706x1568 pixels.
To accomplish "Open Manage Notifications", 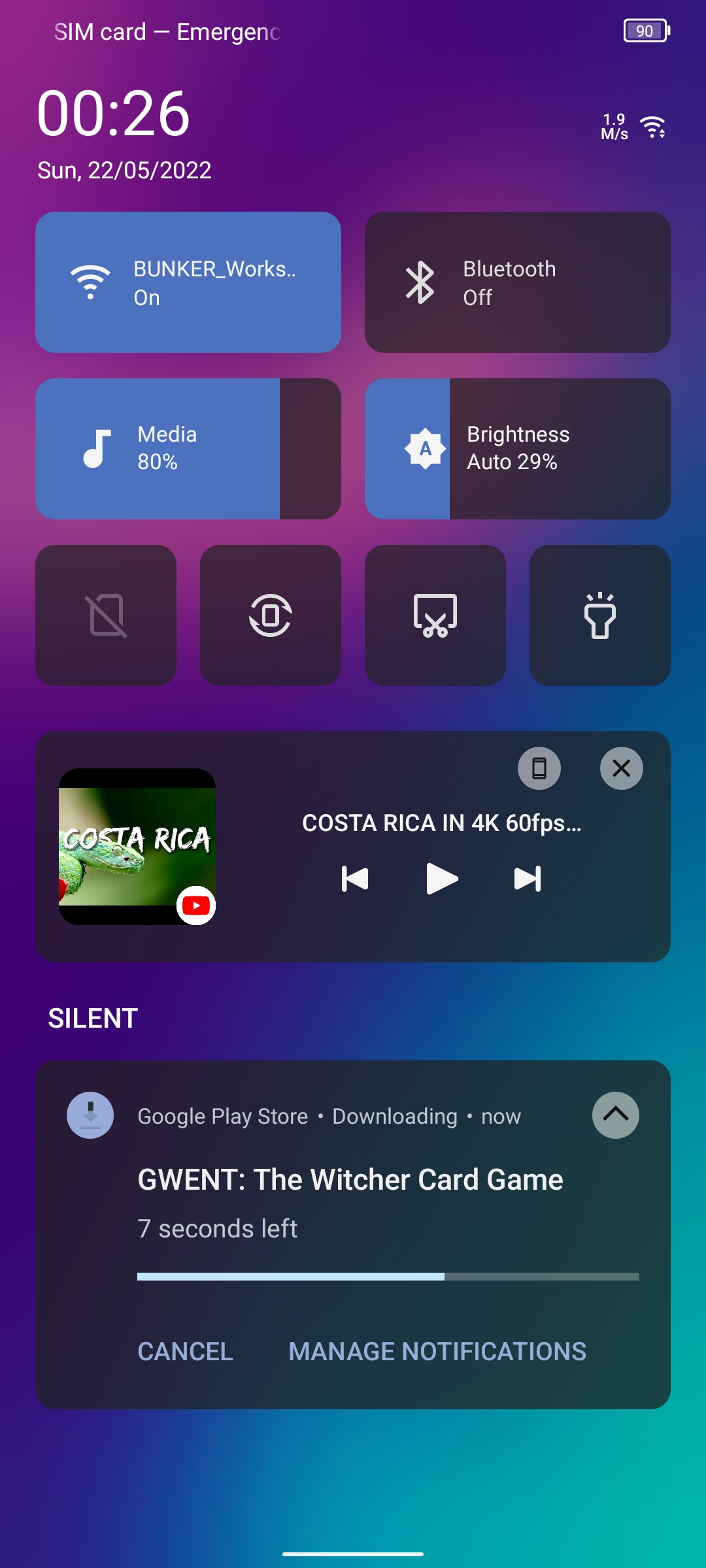I will (437, 1352).
